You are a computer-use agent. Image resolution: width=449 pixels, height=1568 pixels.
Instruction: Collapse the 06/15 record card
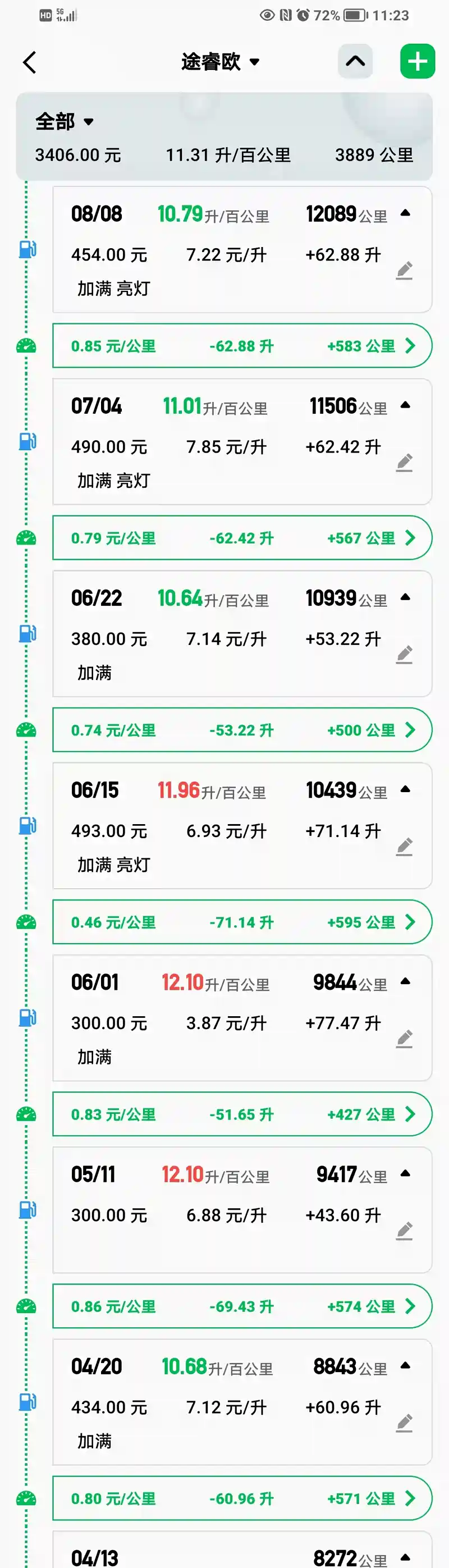click(x=406, y=789)
